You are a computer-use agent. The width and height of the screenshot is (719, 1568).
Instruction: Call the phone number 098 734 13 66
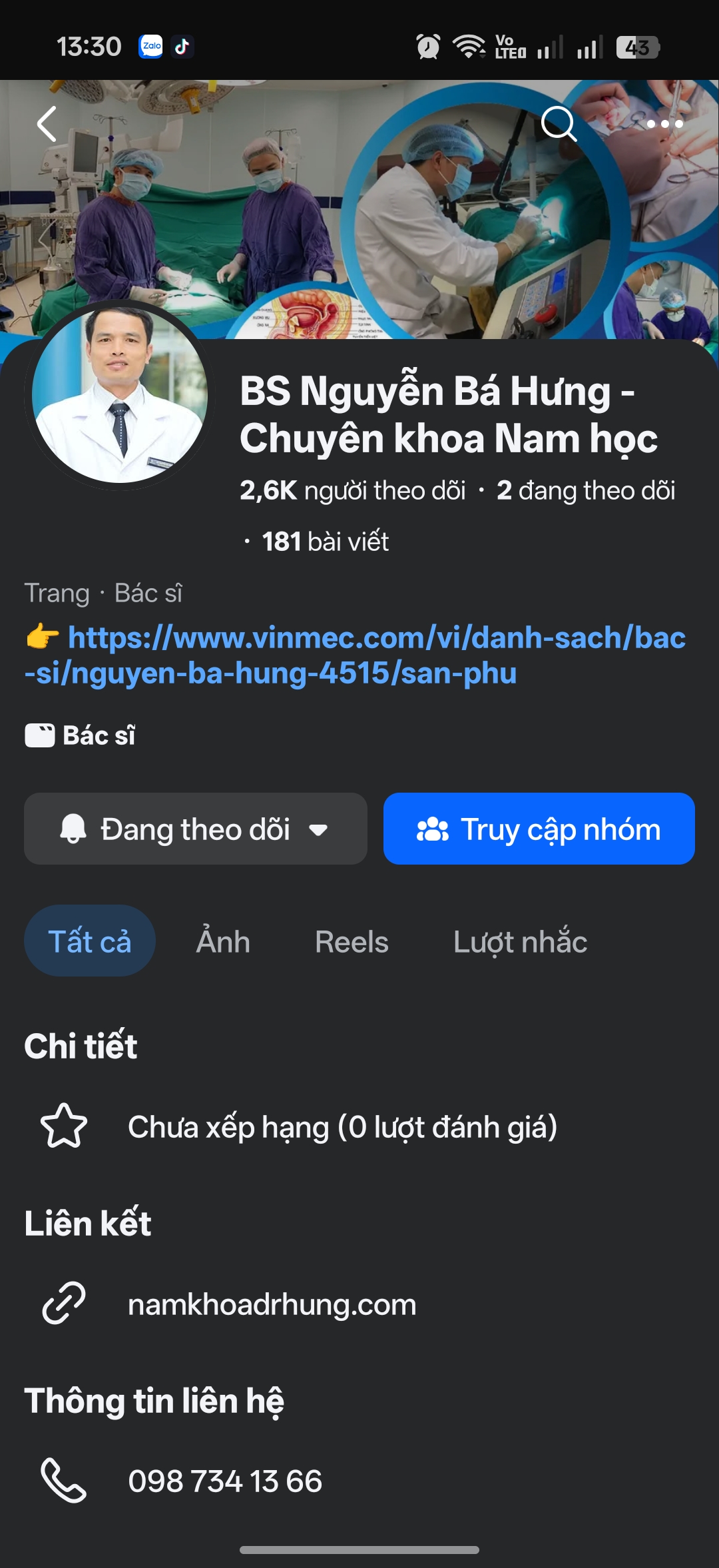pyautogui.click(x=225, y=1481)
